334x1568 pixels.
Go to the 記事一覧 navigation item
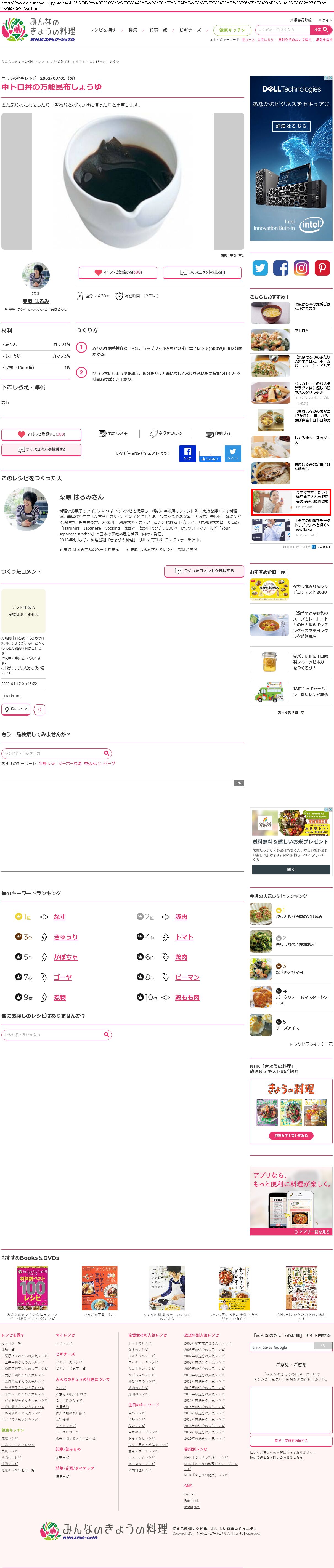(158, 30)
